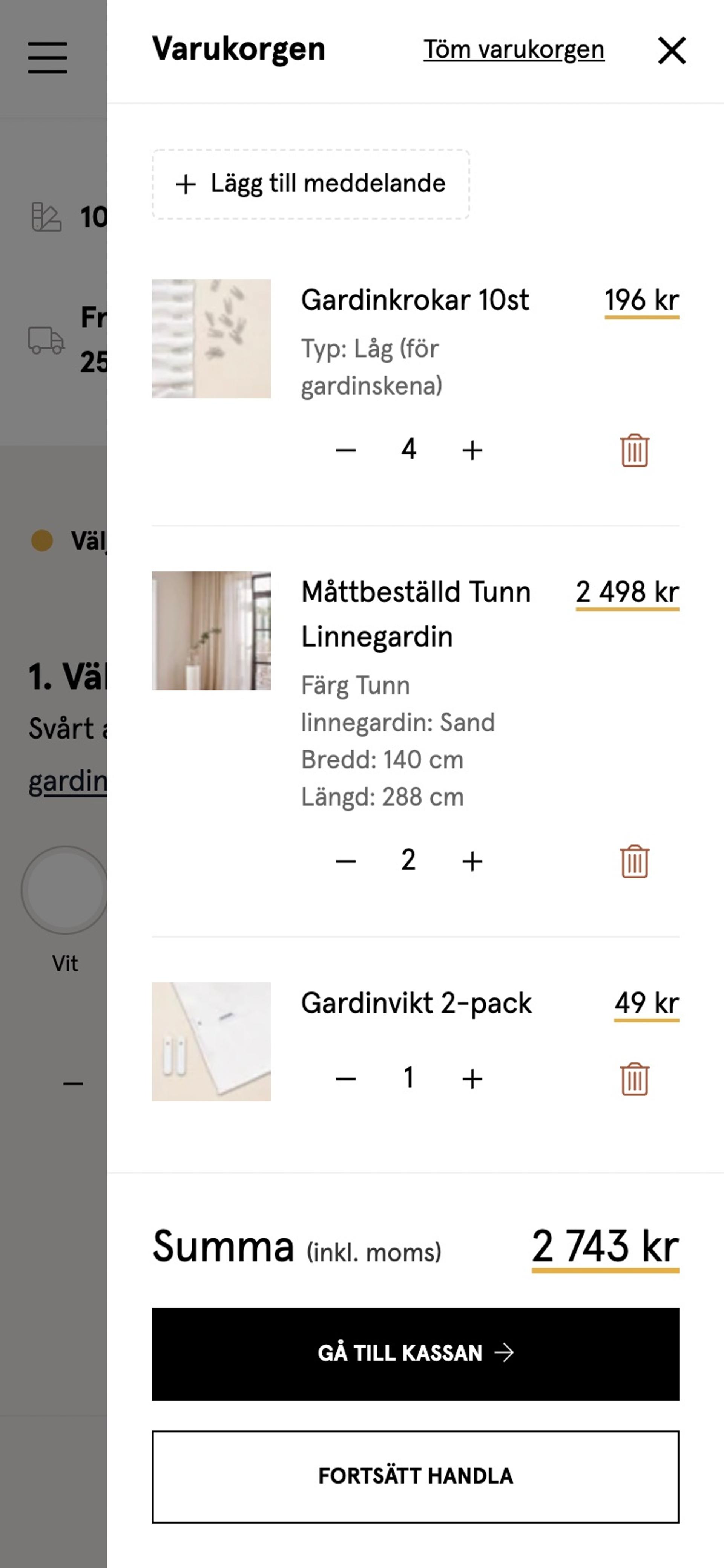
Task: Add a message with Lägg till meddelande
Action: point(311,184)
